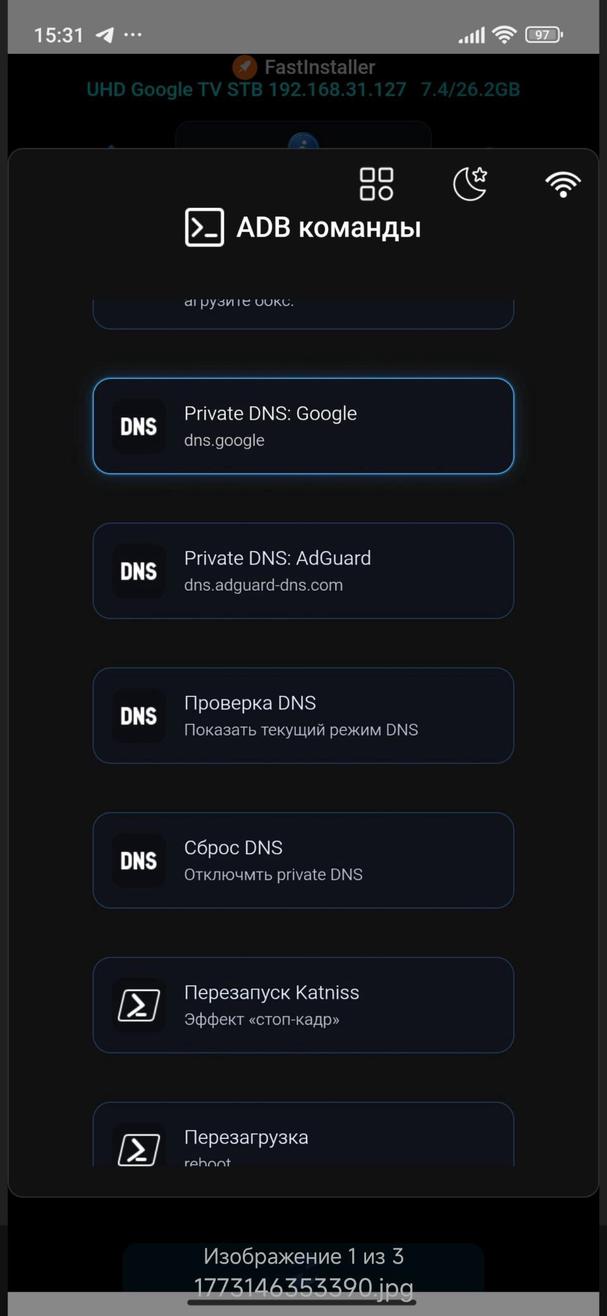Viewport: 607px width, 1316px height.
Task: Run Private DNS: Google command
Action: 303,426
